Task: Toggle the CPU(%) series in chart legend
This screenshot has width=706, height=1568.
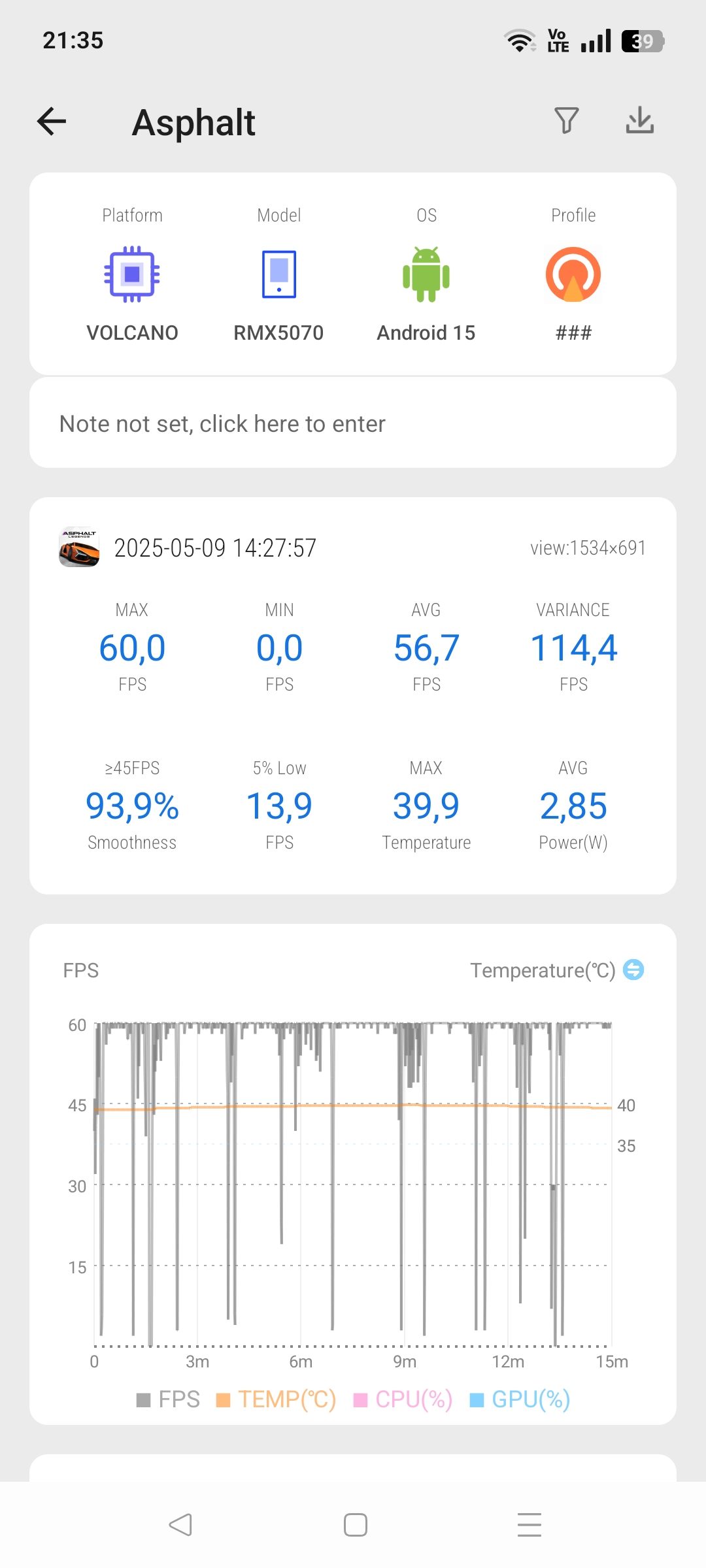Action: [403, 1399]
